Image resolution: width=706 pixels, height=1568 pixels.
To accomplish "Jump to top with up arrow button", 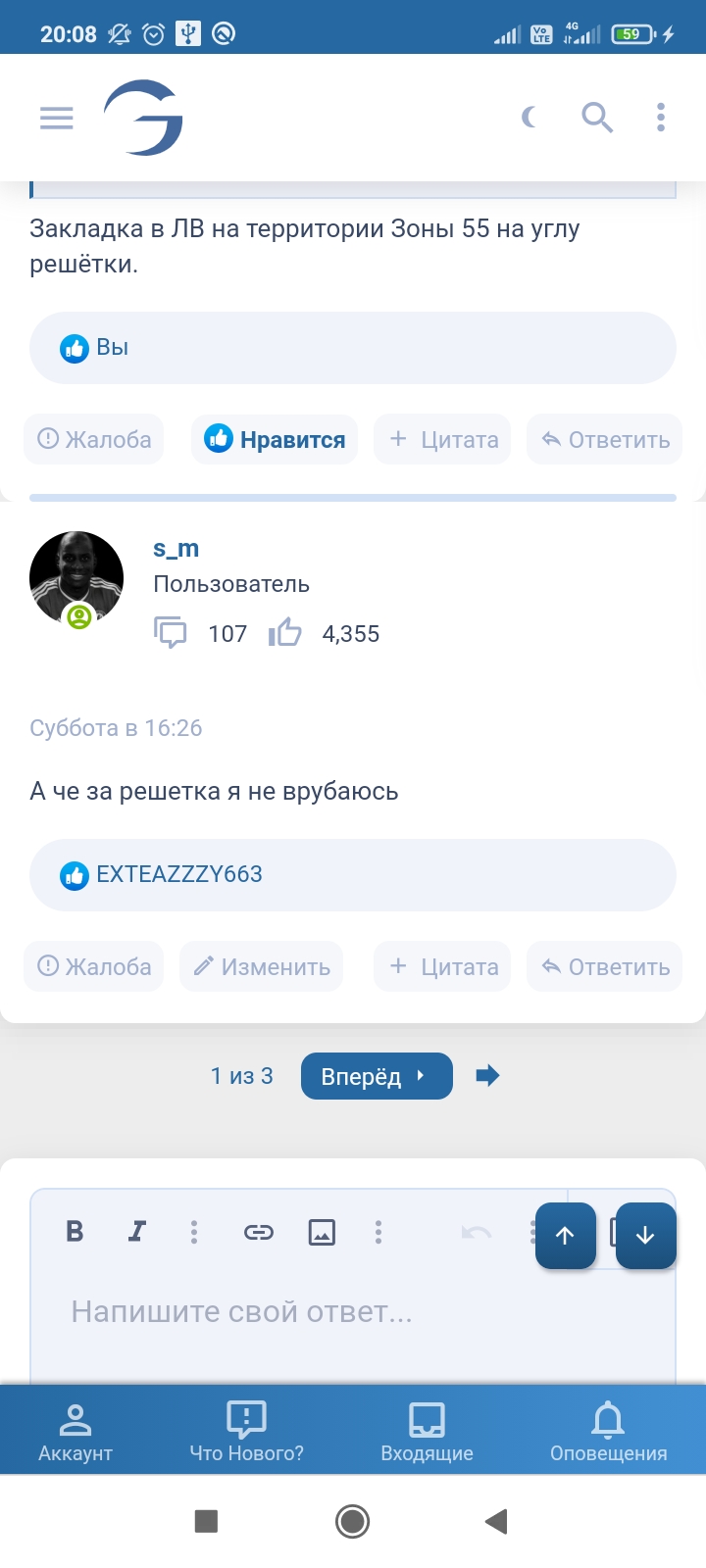I will (566, 1236).
